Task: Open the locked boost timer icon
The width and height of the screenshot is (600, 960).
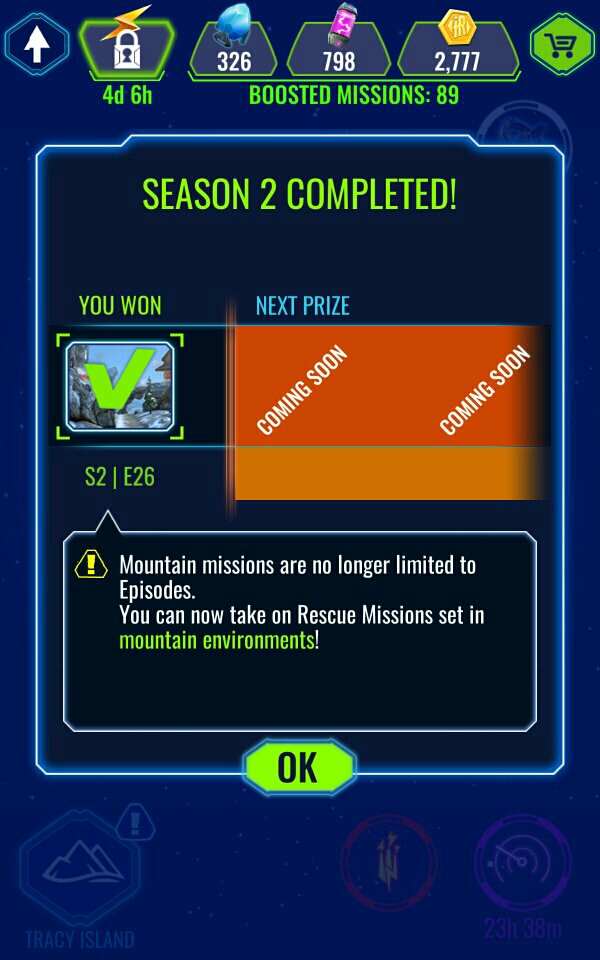Action: 126,46
